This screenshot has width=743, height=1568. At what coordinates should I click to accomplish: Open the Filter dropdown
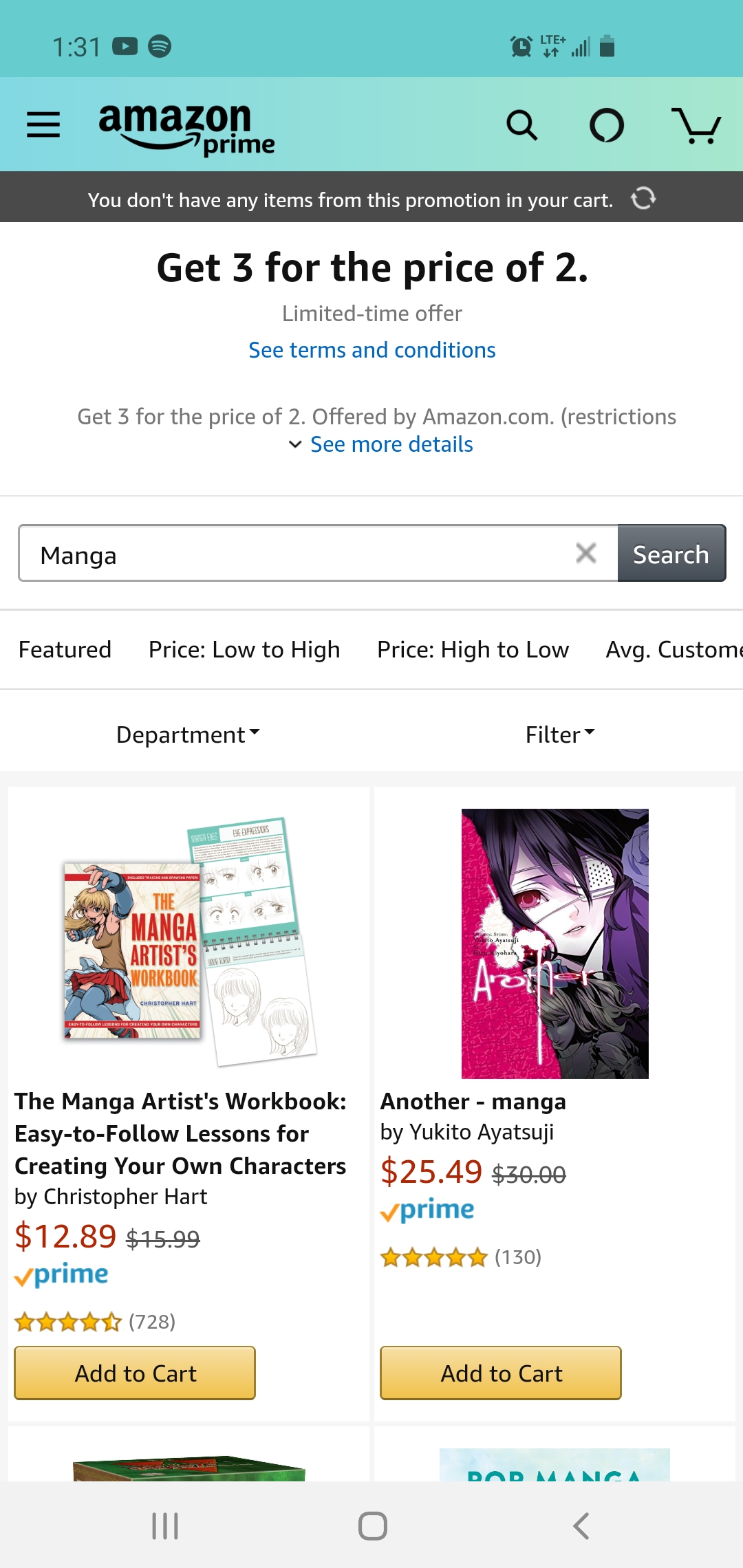[x=559, y=734]
